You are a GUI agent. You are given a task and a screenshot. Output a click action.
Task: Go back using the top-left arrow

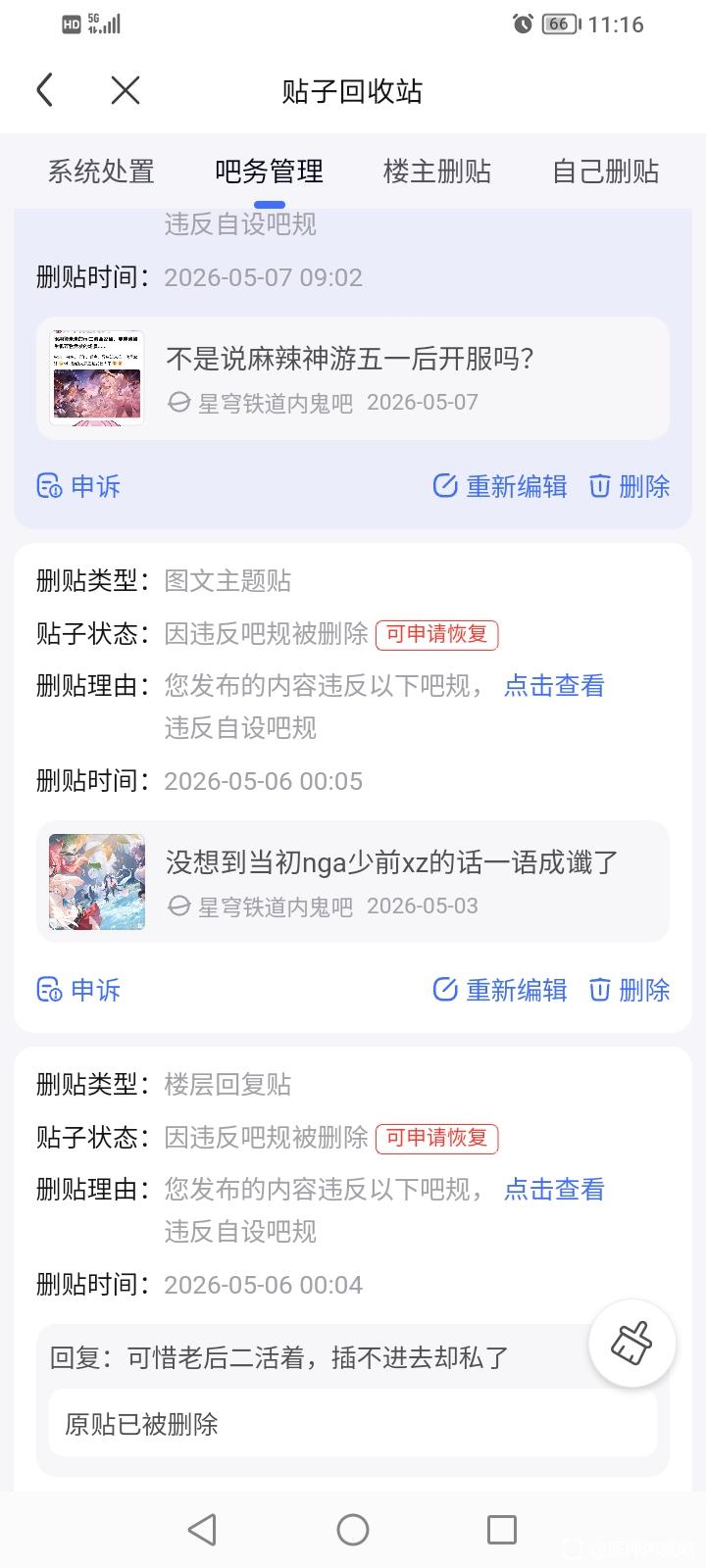coord(44,90)
